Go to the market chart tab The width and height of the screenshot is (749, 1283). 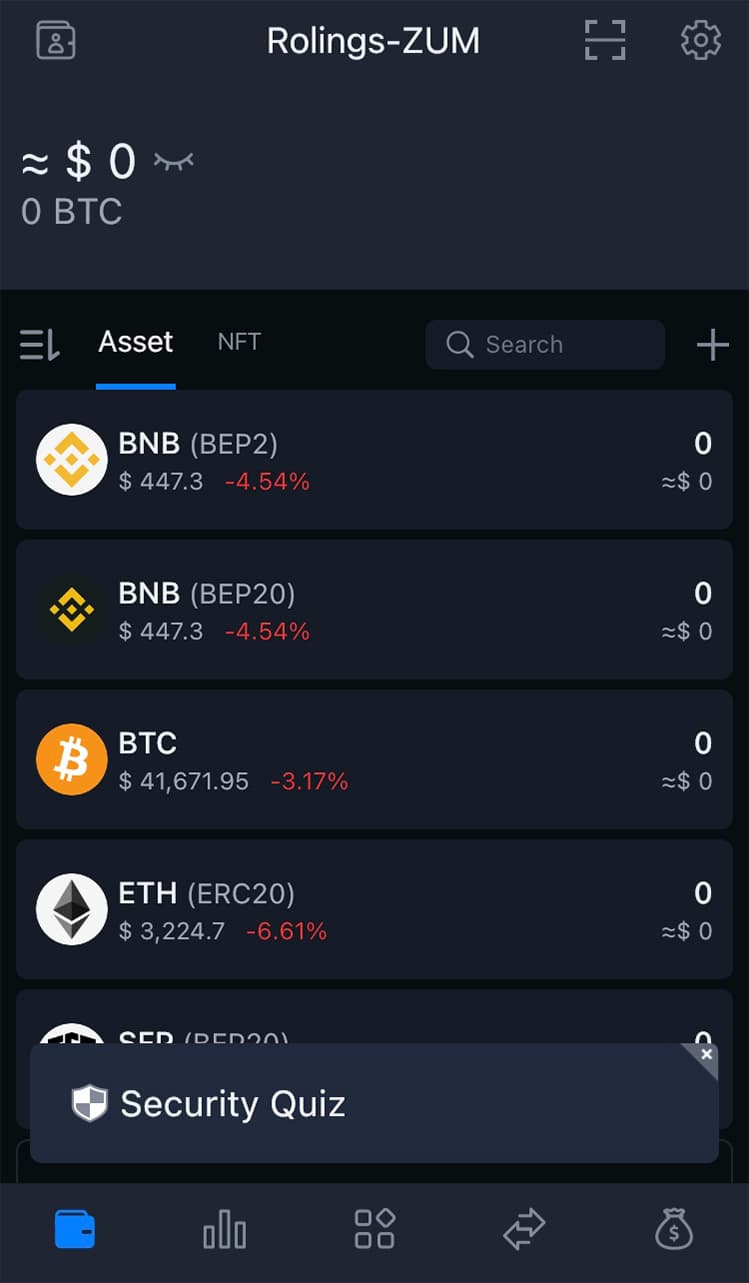coord(225,1229)
